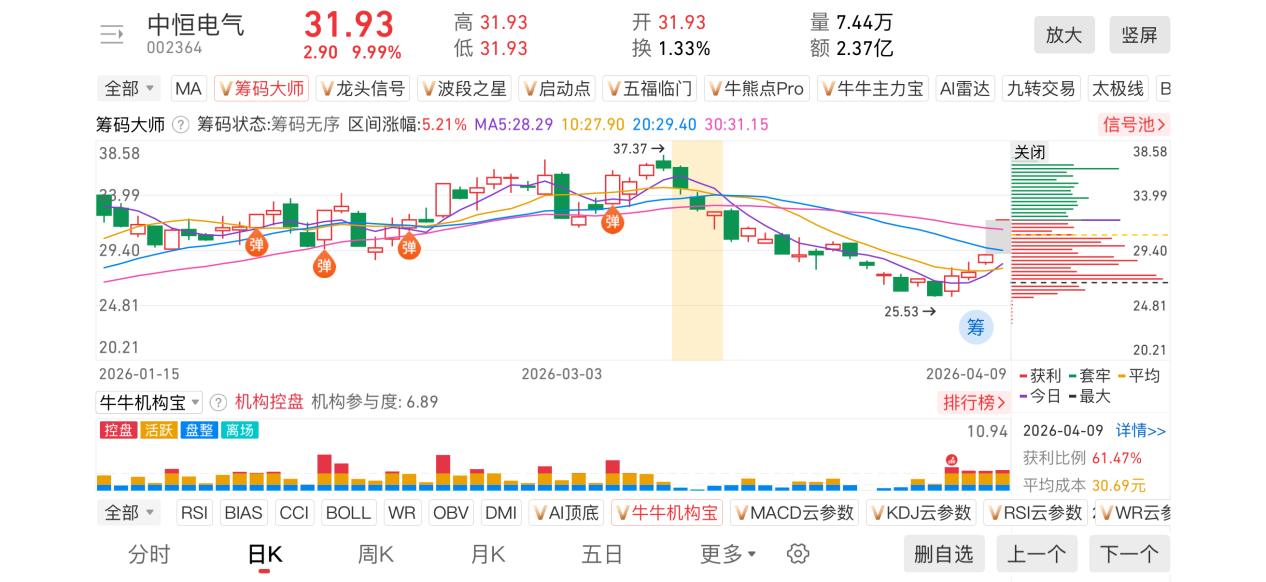This screenshot has width=1266, height=582.
Task: Select the MA indicator chip
Action: coord(188,89)
